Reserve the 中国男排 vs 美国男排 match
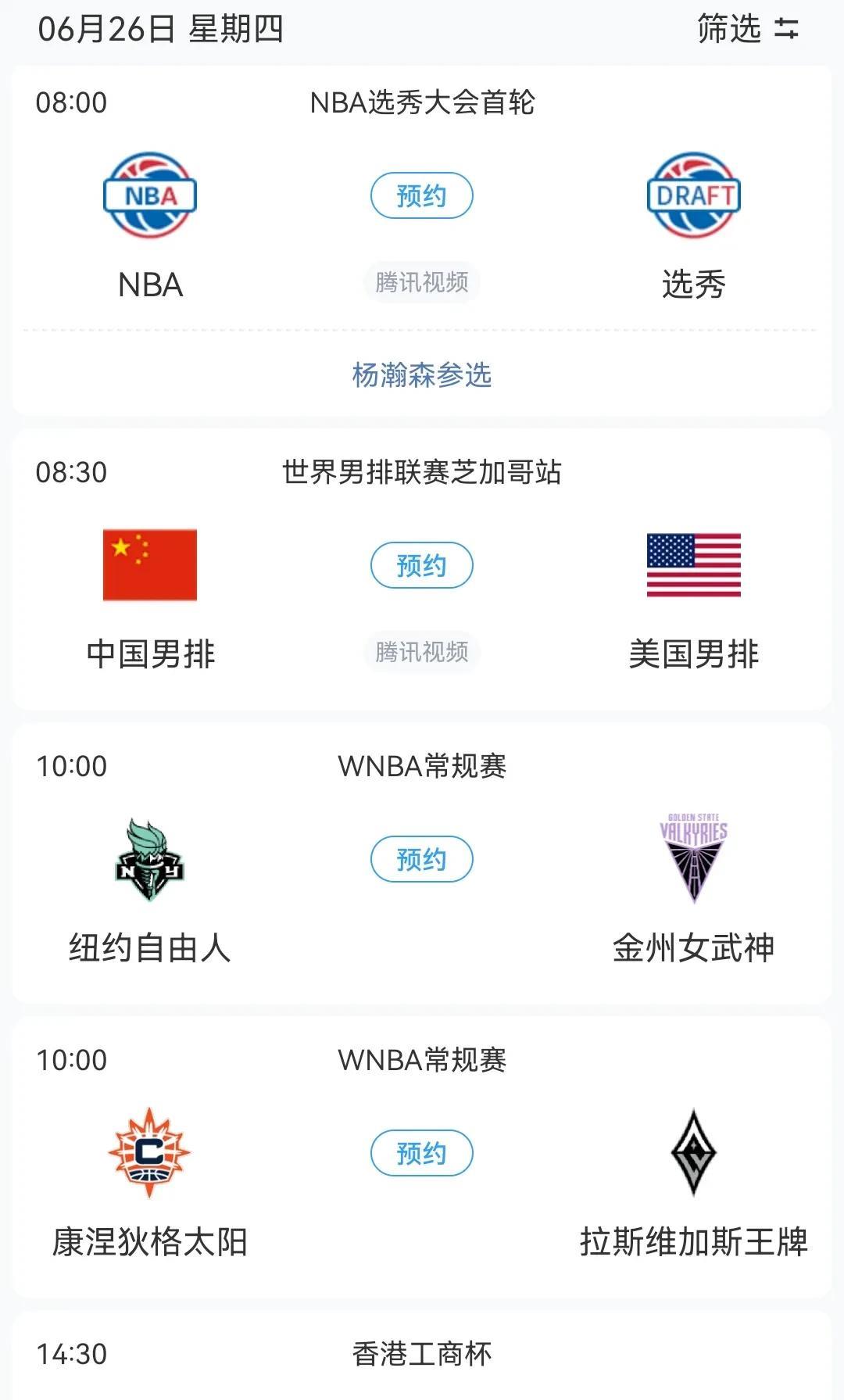Image resolution: width=844 pixels, height=1400 pixels. pos(421,565)
